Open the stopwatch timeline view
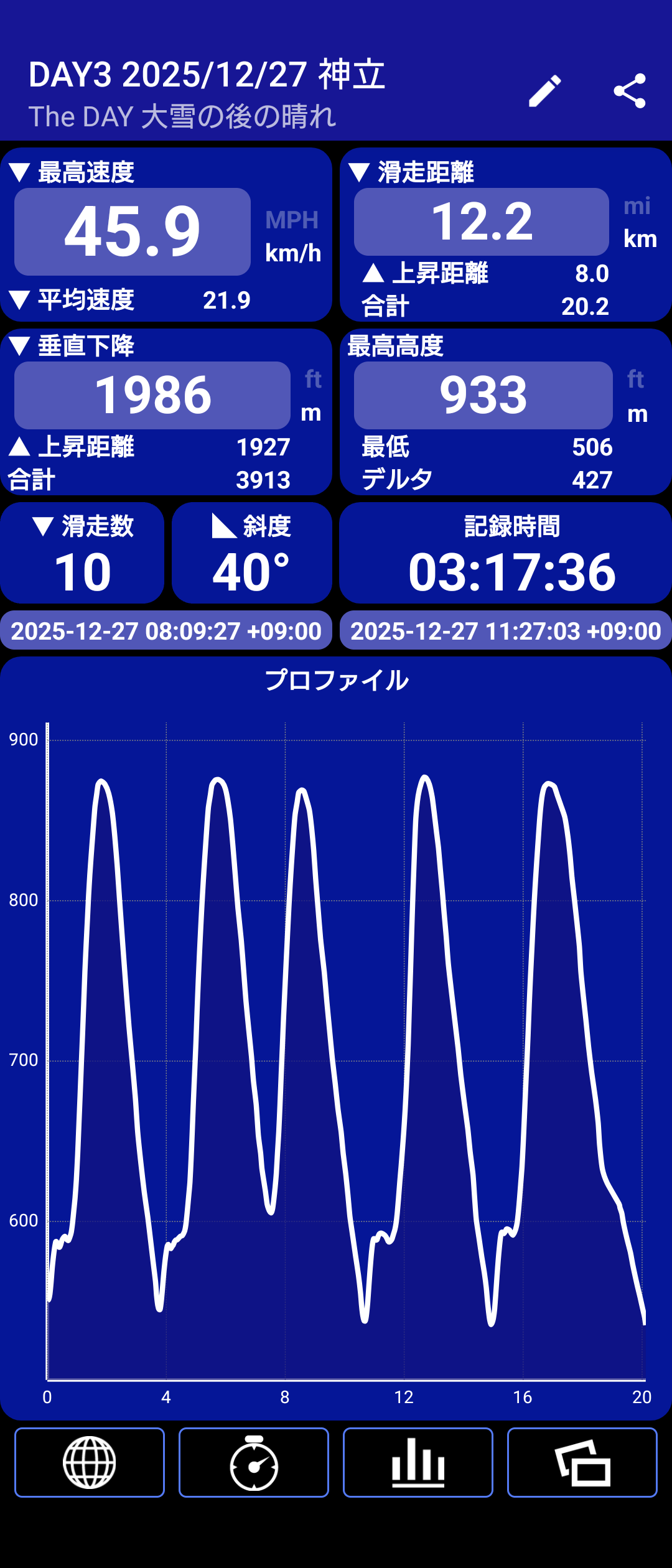The width and height of the screenshot is (672, 1568). click(x=254, y=1462)
